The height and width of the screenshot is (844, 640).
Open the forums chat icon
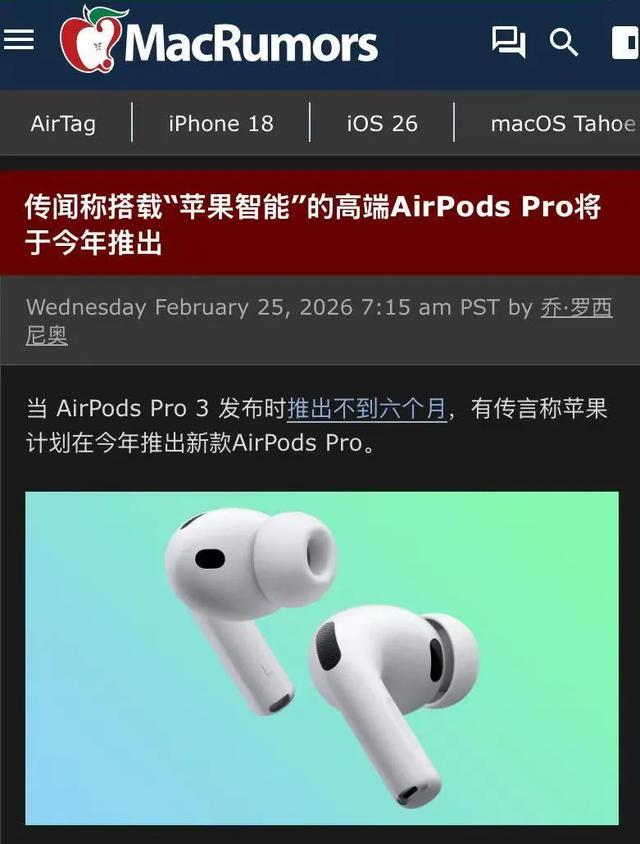coord(508,42)
